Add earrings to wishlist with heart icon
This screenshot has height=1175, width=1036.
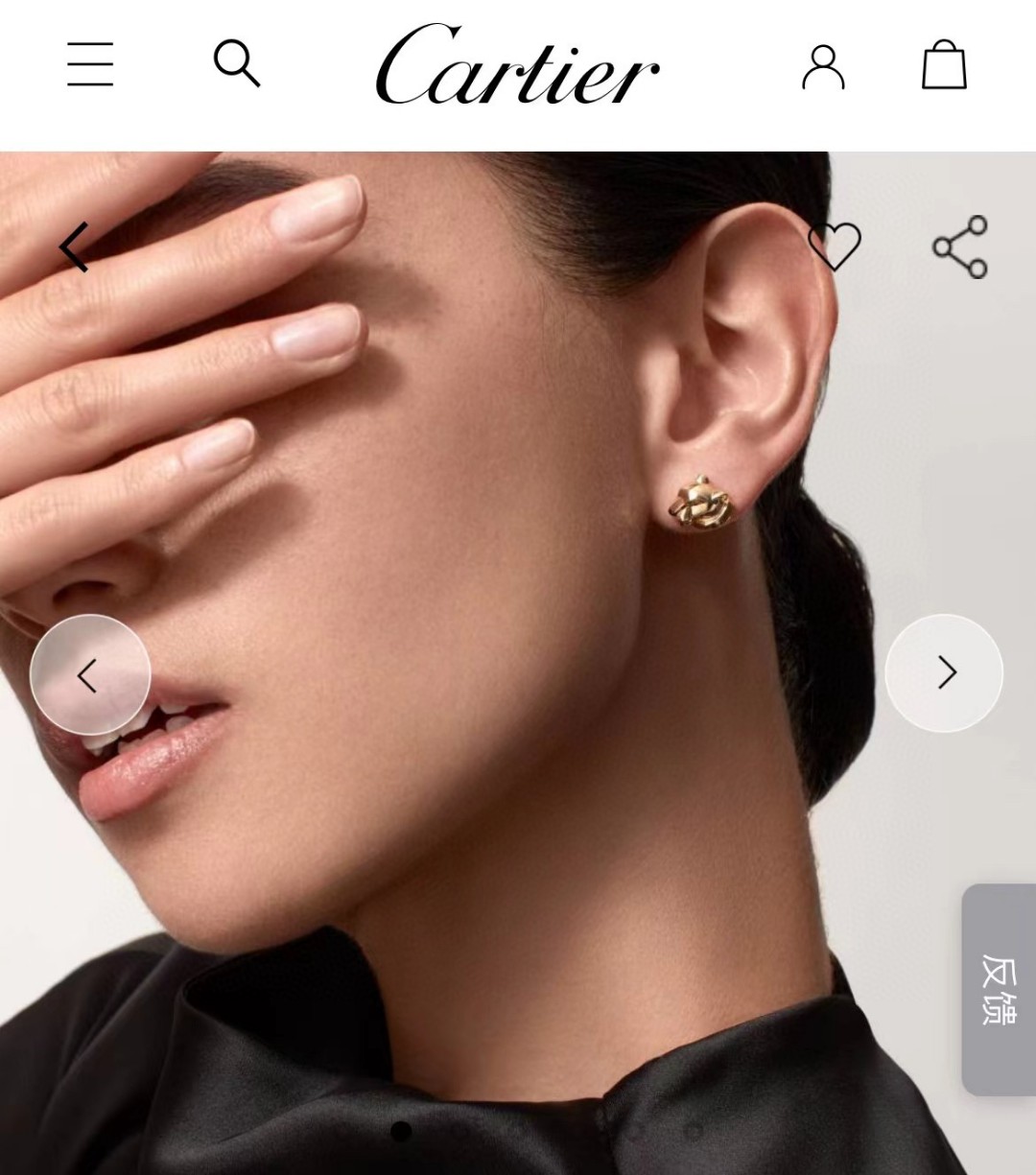click(835, 246)
